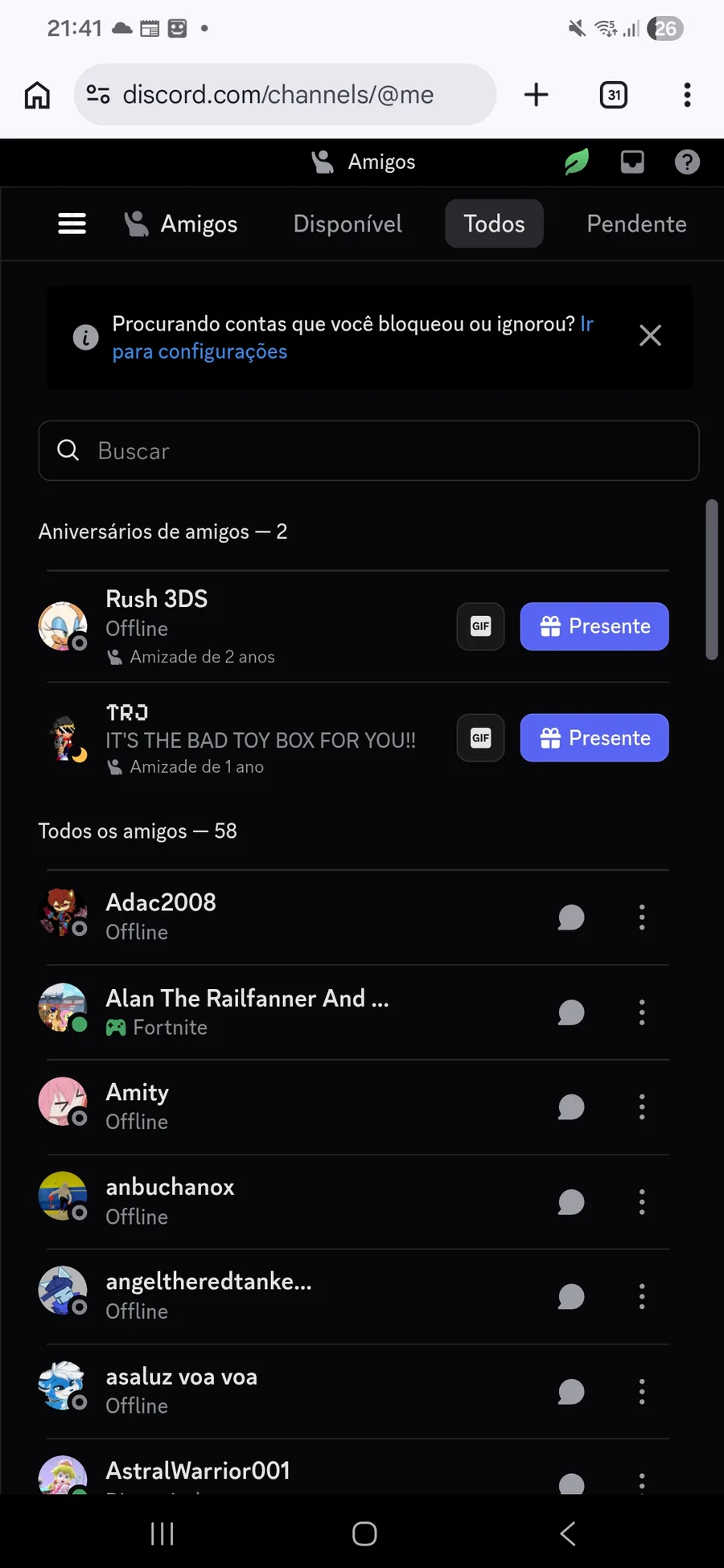Send a GIF to Rush 3DS
The height and width of the screenshot is (1568, 724).
click(x=481, y=626)
